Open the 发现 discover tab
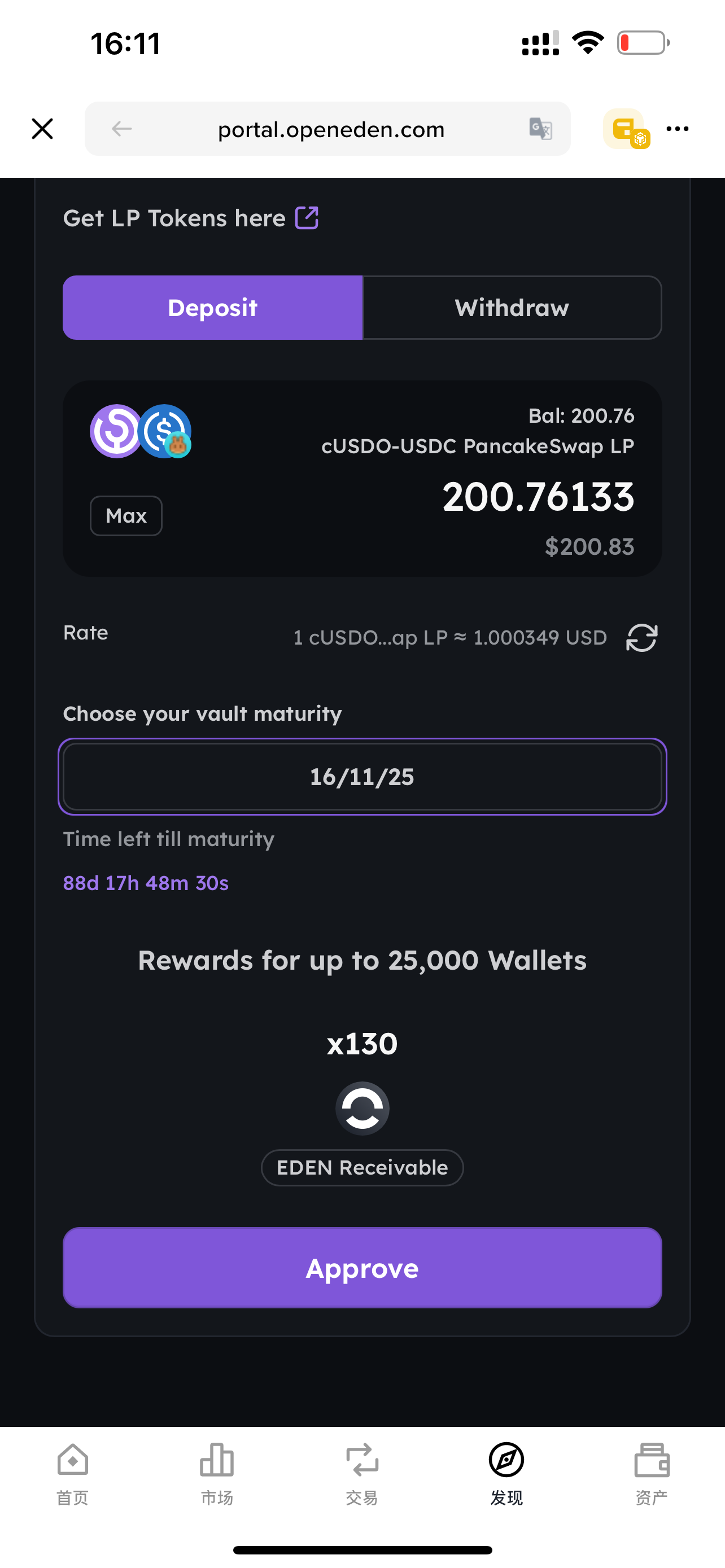 click(x=506, y=1474)
